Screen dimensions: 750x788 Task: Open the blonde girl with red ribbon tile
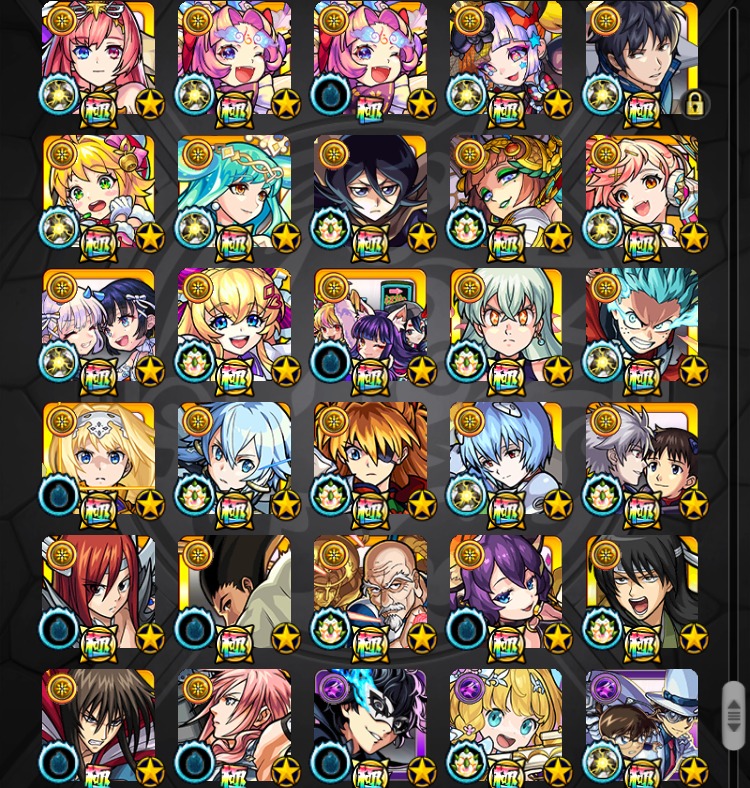coord(234,325)
